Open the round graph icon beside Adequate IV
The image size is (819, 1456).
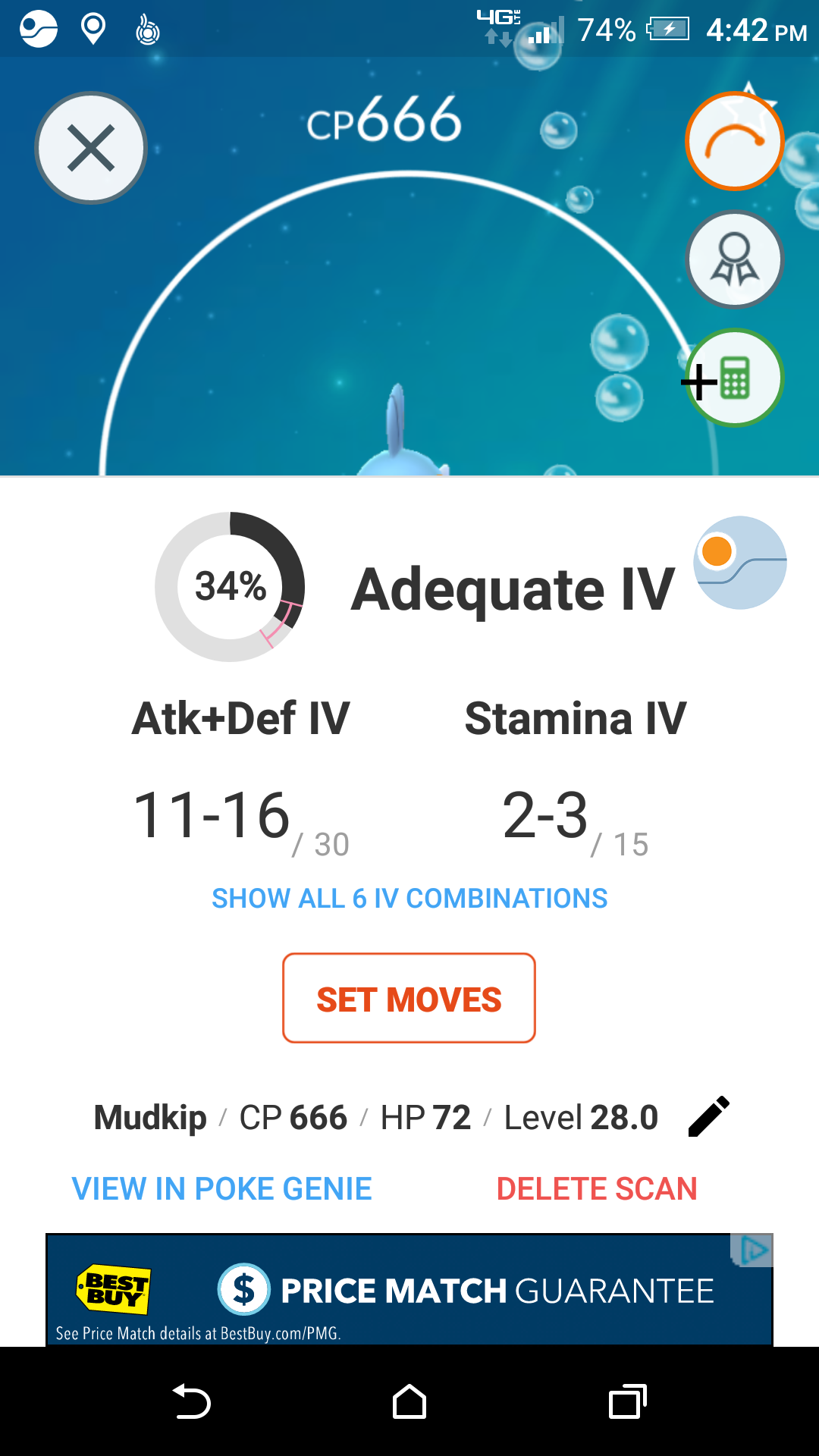pyautogui.click(x=740, y=563)
